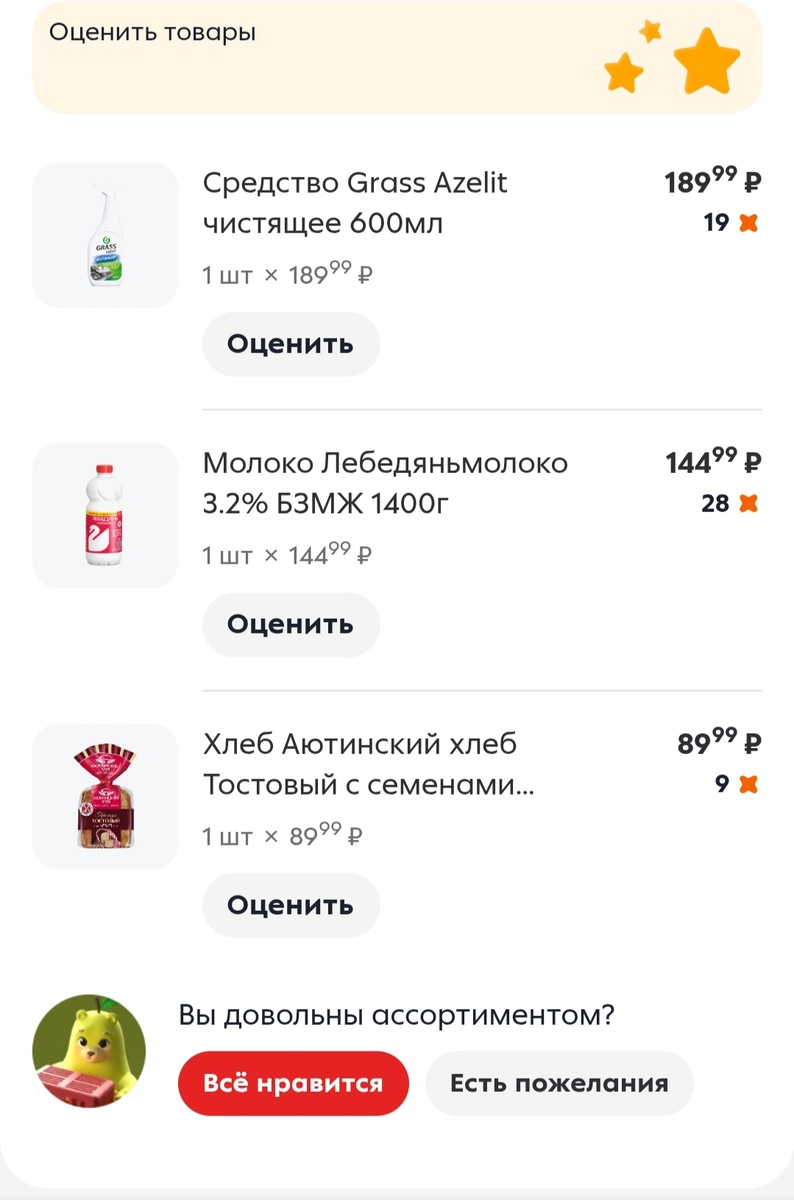The height and width of the screenshot is (1200, 794).
Task: Tap the orange loyalty points icon showing 19
Action: 746,223
